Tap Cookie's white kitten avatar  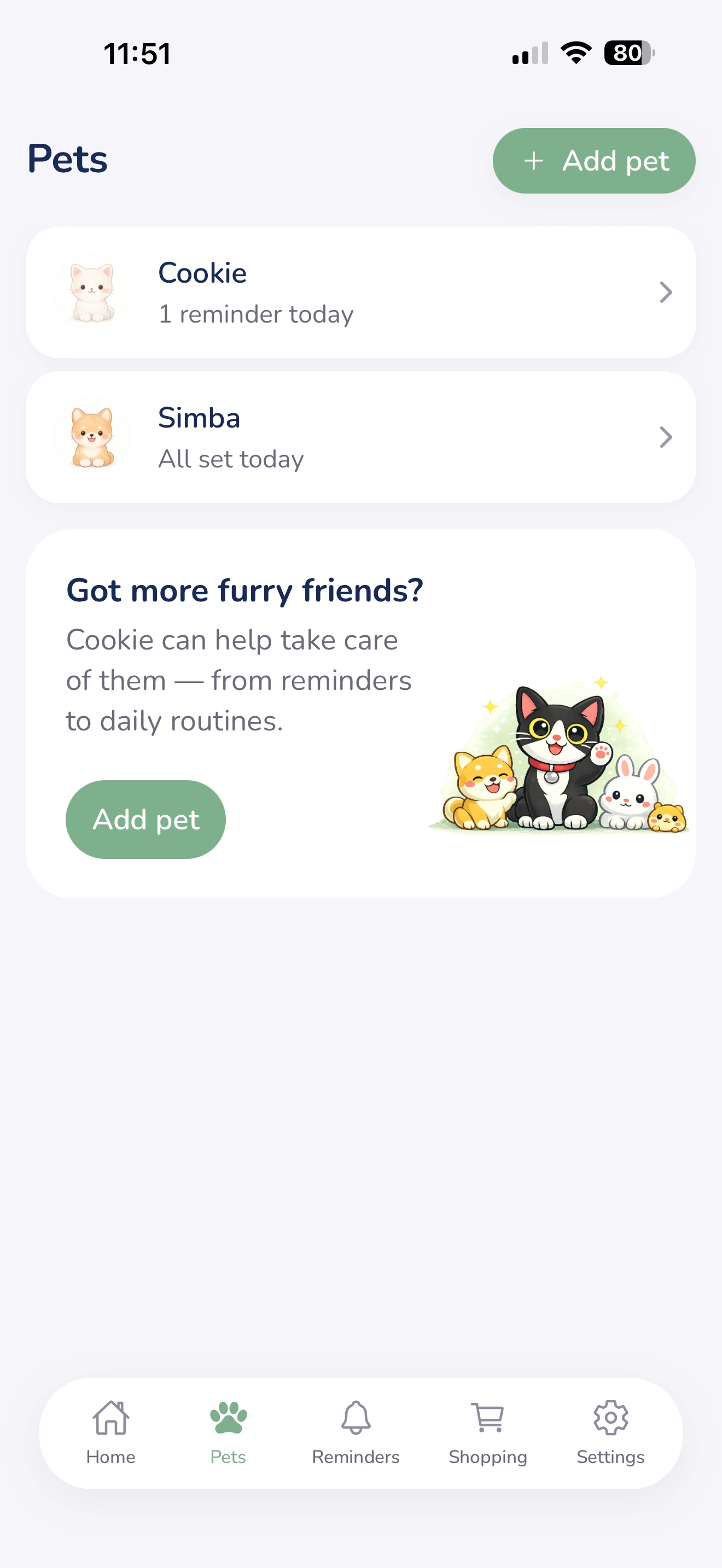(91, 291)
